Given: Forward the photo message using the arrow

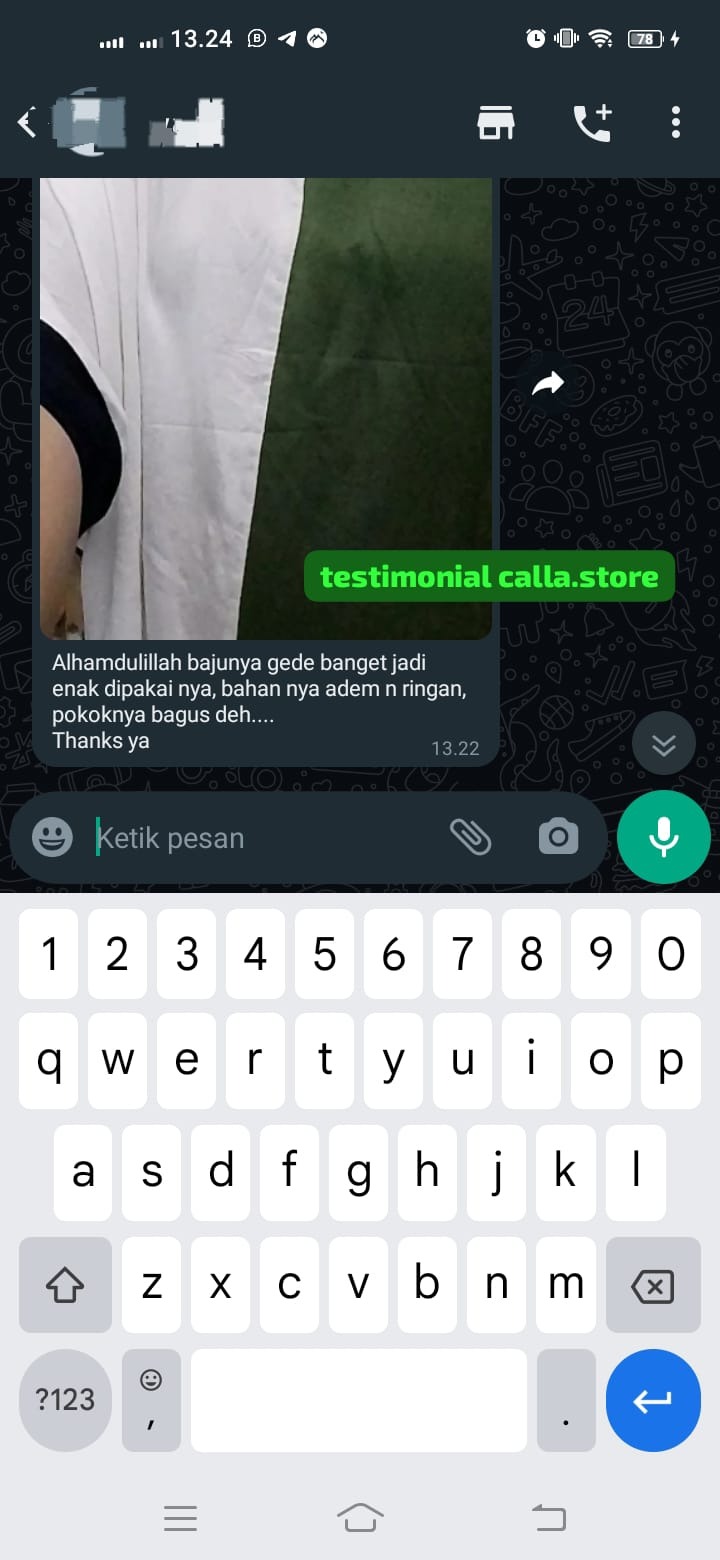Looking at the screenshot, I should point(548,383).
